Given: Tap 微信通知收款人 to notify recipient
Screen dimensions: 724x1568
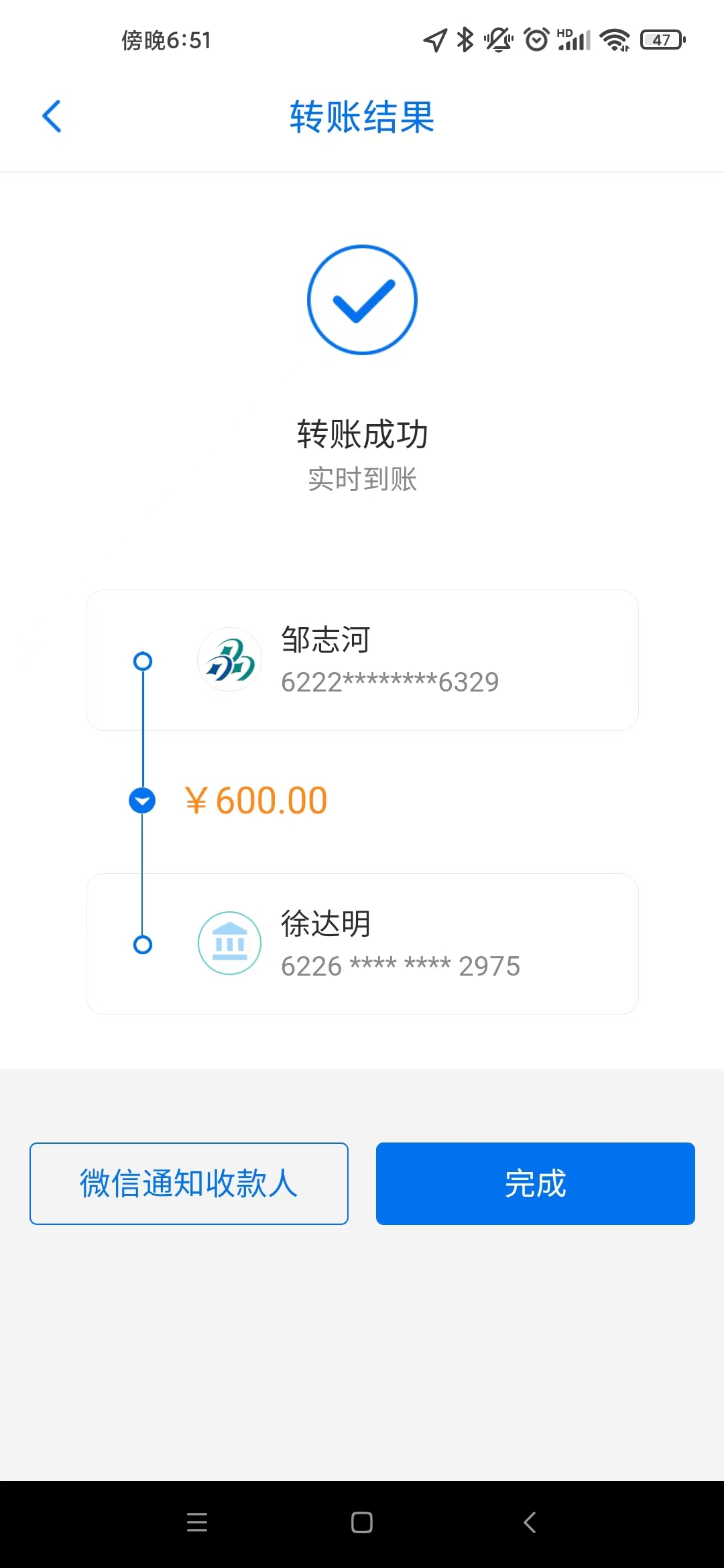Looking at the screenshot, I should click(188, 1182).
